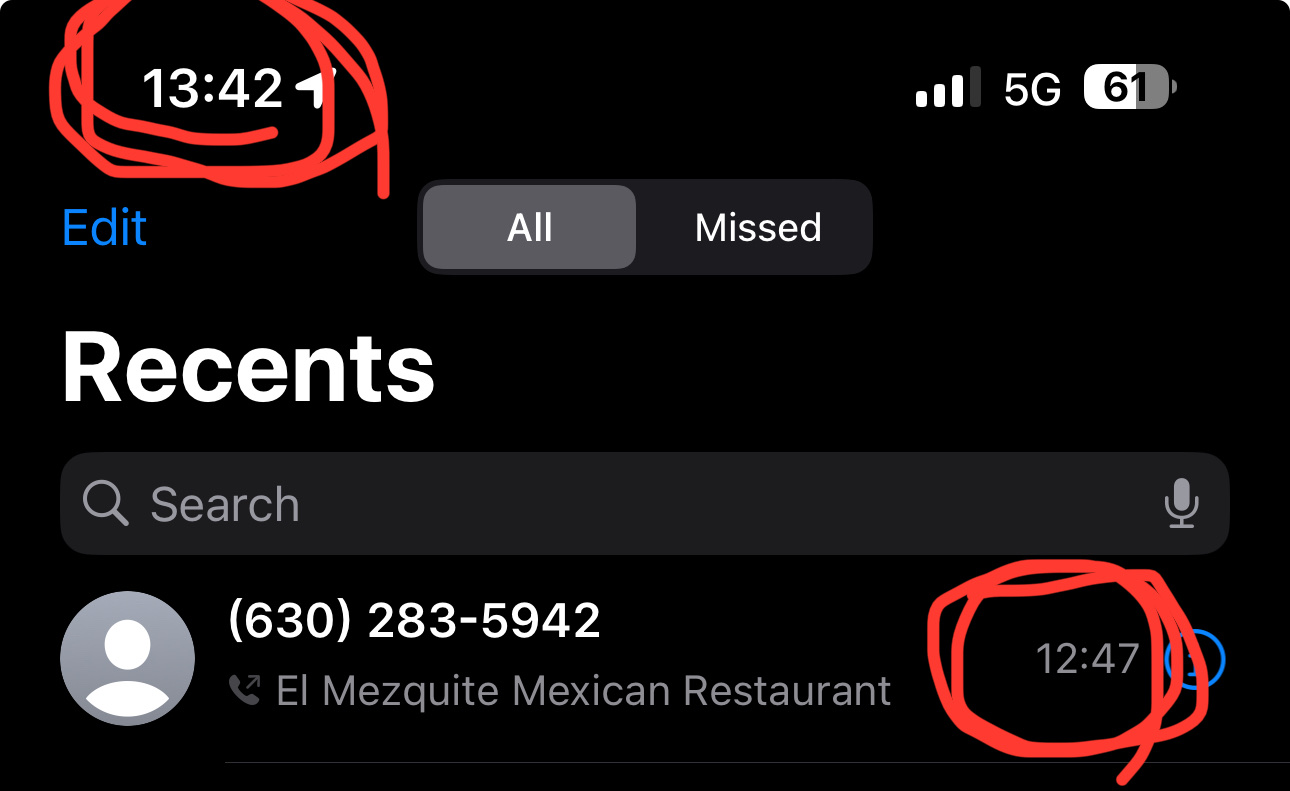The image size is (1290, 791).
Task: Select the All calls segment
Action: tap(529, 228)
